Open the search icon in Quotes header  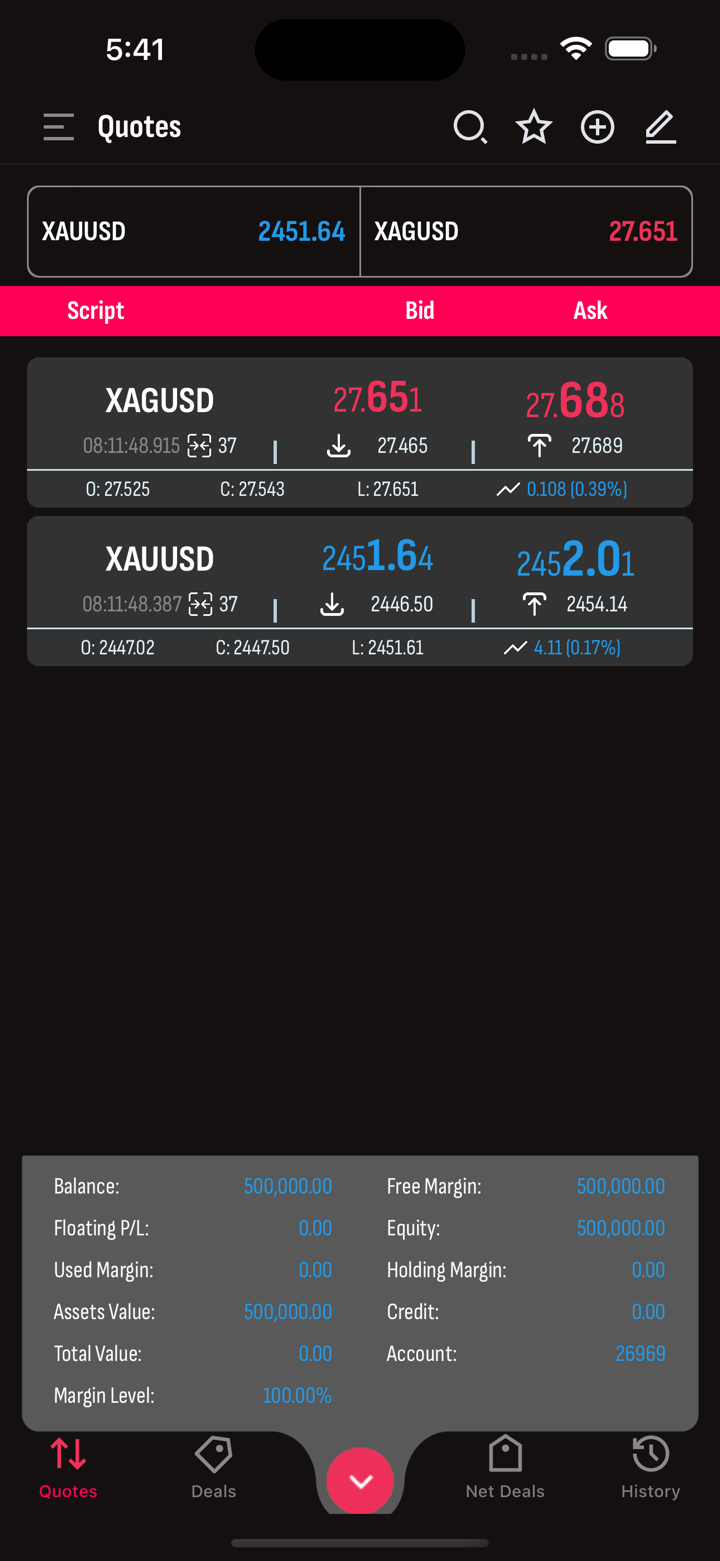(x=469, y=127)
